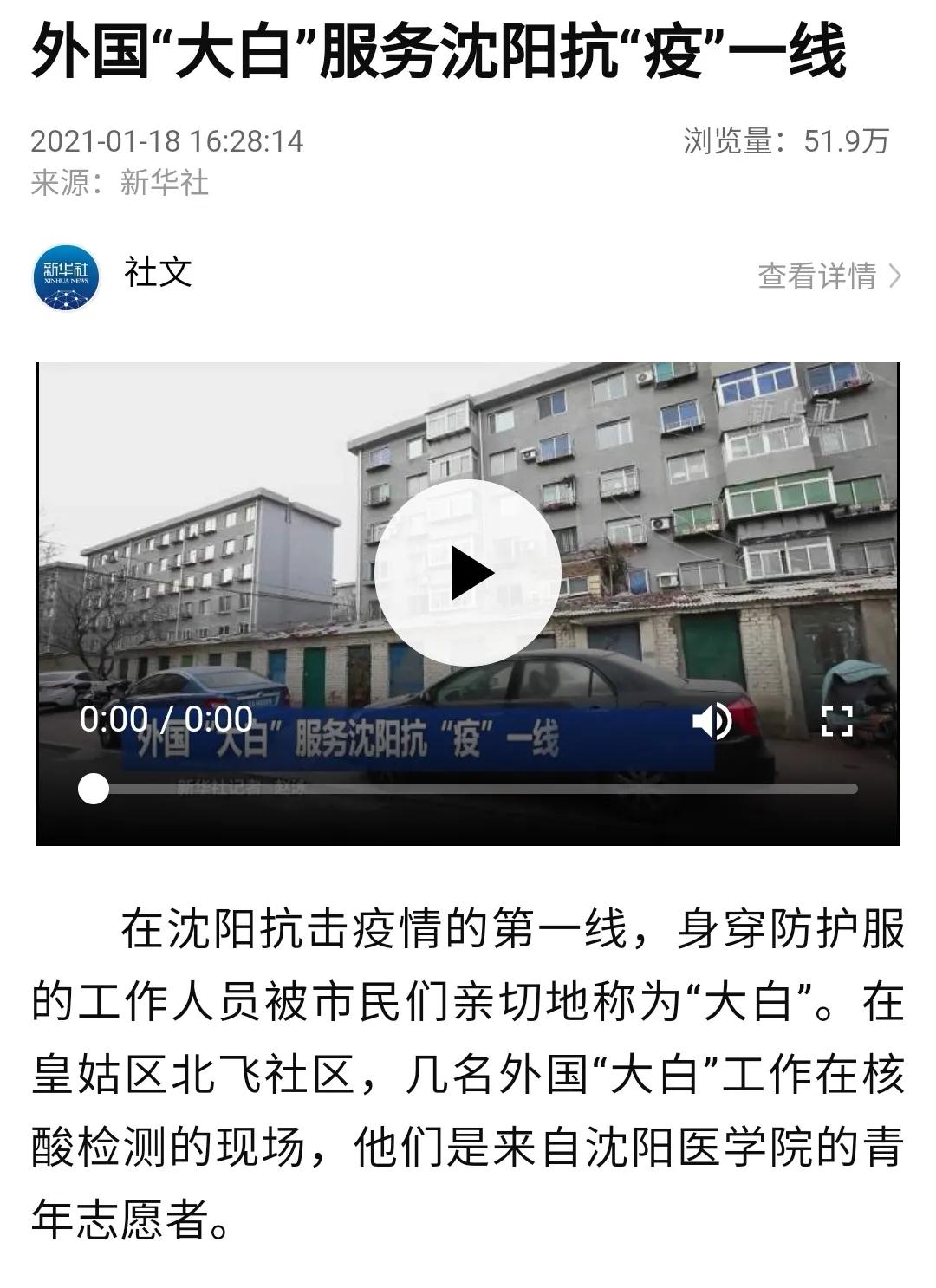Screen dimensions: 936x1288
Task: Enter fullscreen video mode
Action: click(x=836, y=721)
